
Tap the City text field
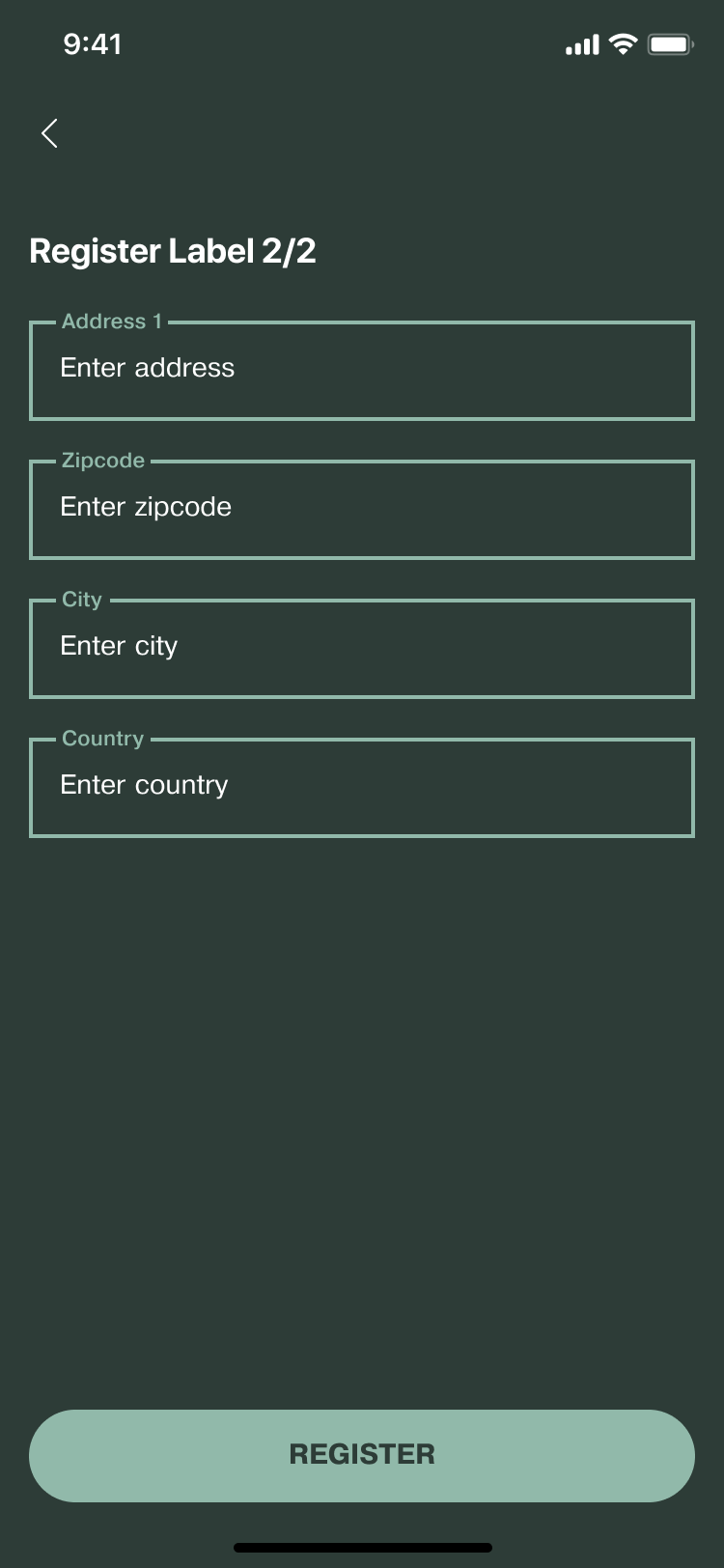pyautogui.click(x=362, y=649)
